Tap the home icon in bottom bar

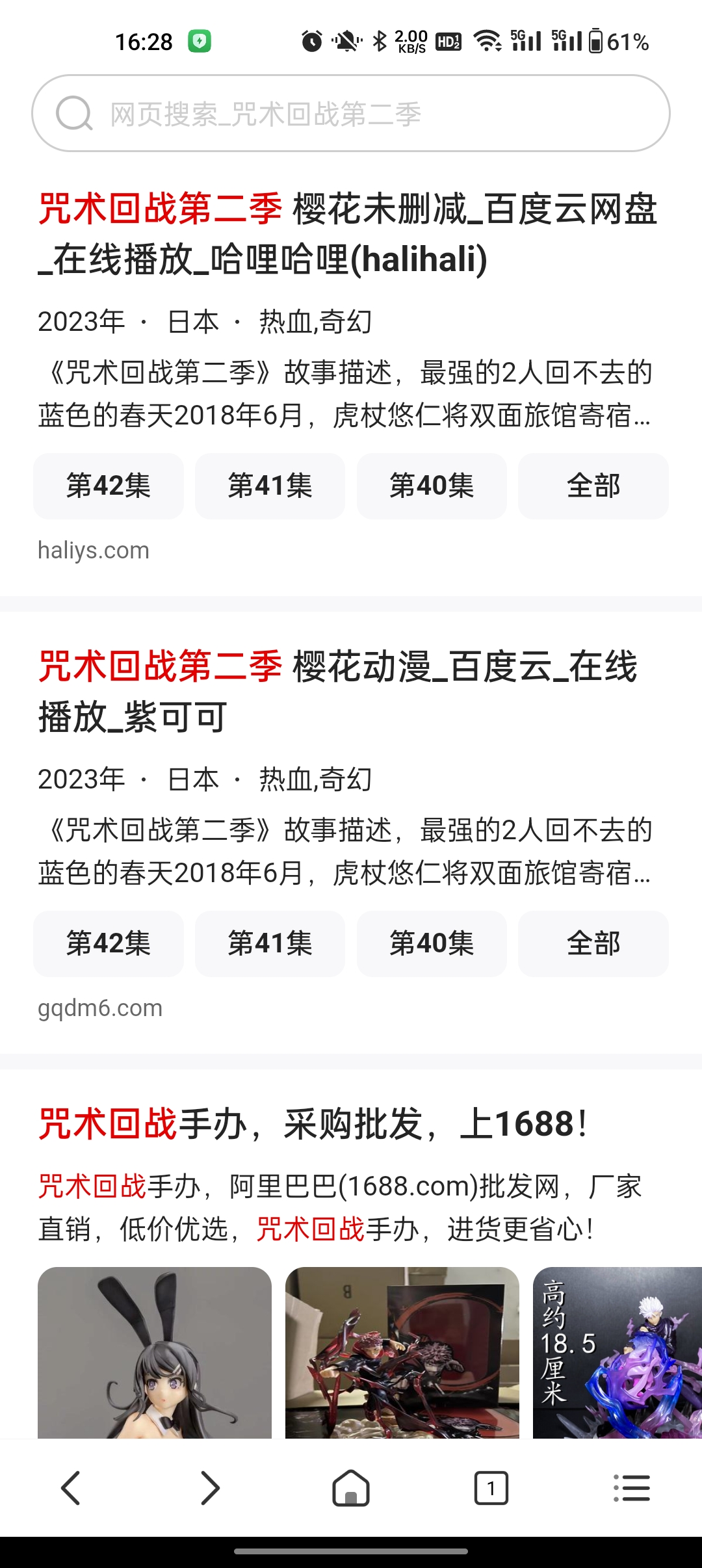tap(352, 1488)
